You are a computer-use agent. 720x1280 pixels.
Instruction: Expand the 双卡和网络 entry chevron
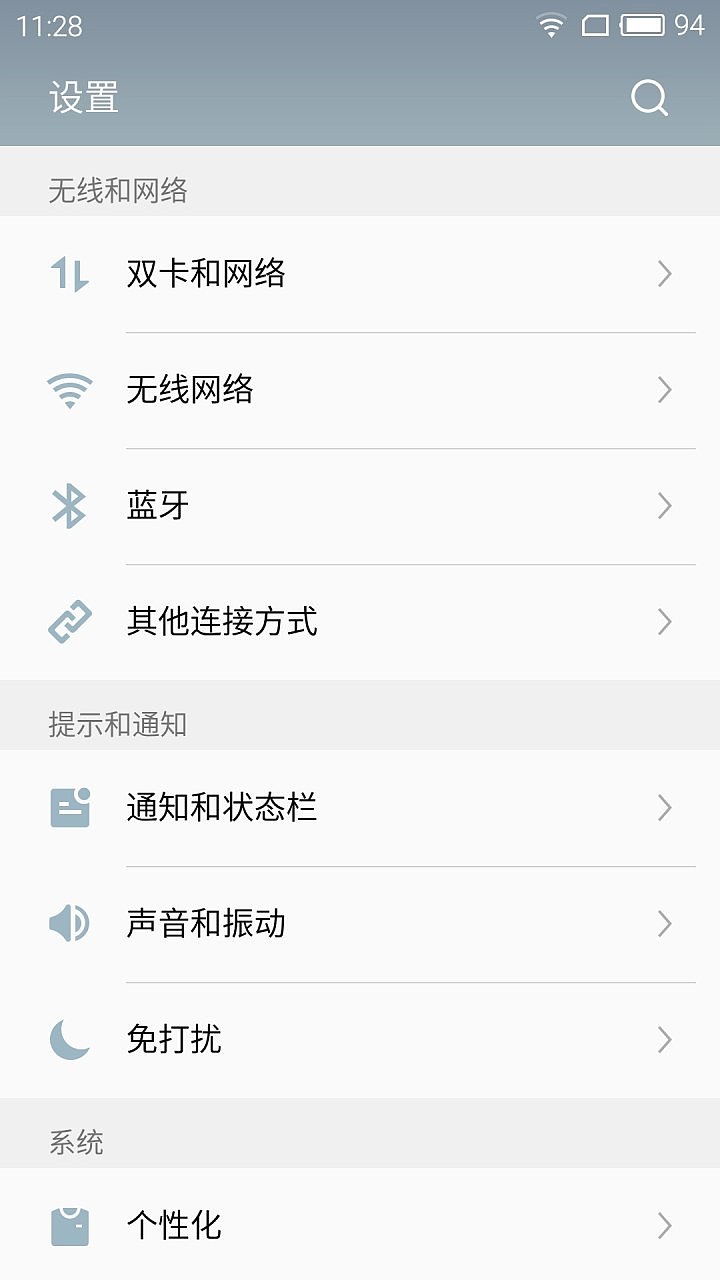[x=664, y=273]
